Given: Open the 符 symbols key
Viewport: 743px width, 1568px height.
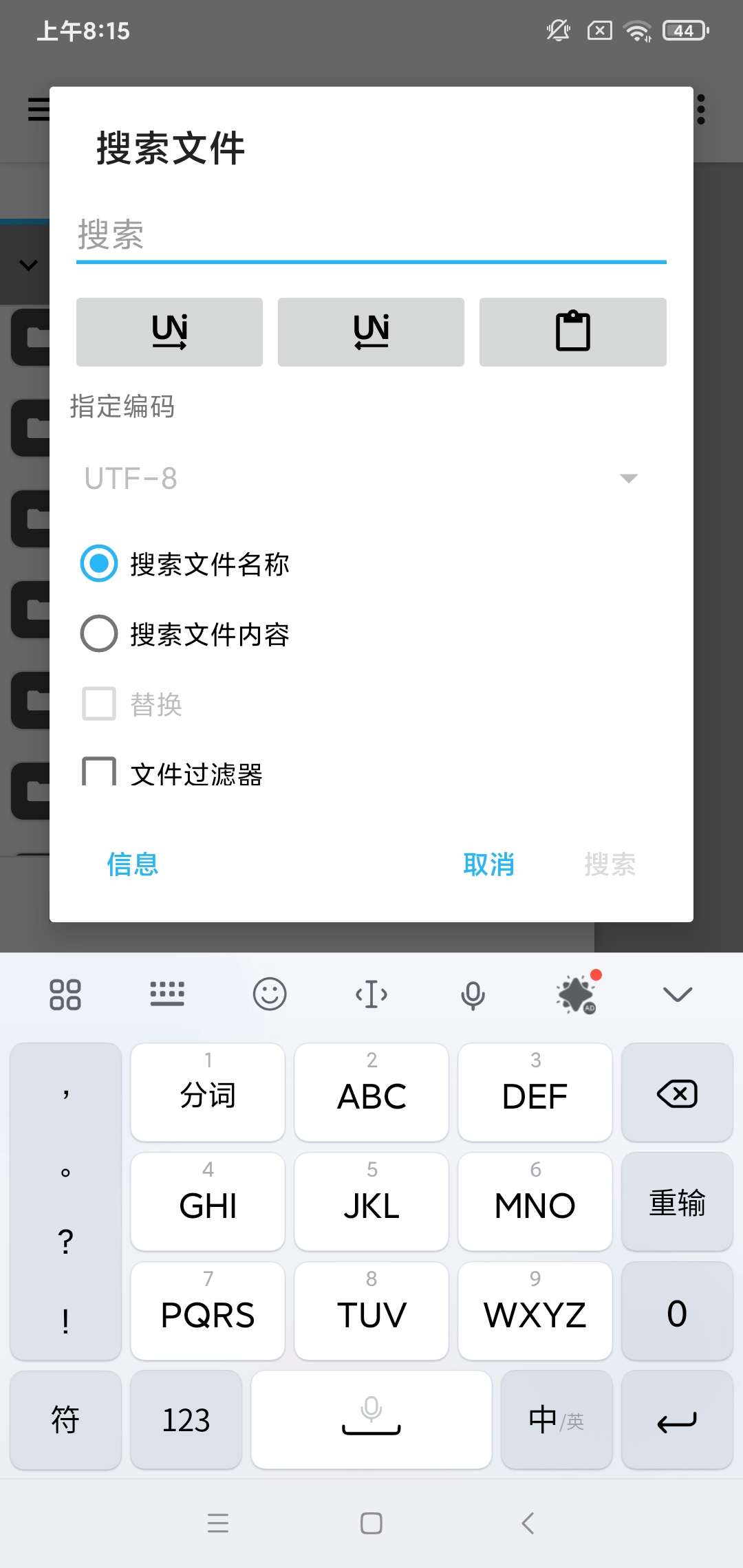Looking at the screenshot, I should coord(65,1419).
